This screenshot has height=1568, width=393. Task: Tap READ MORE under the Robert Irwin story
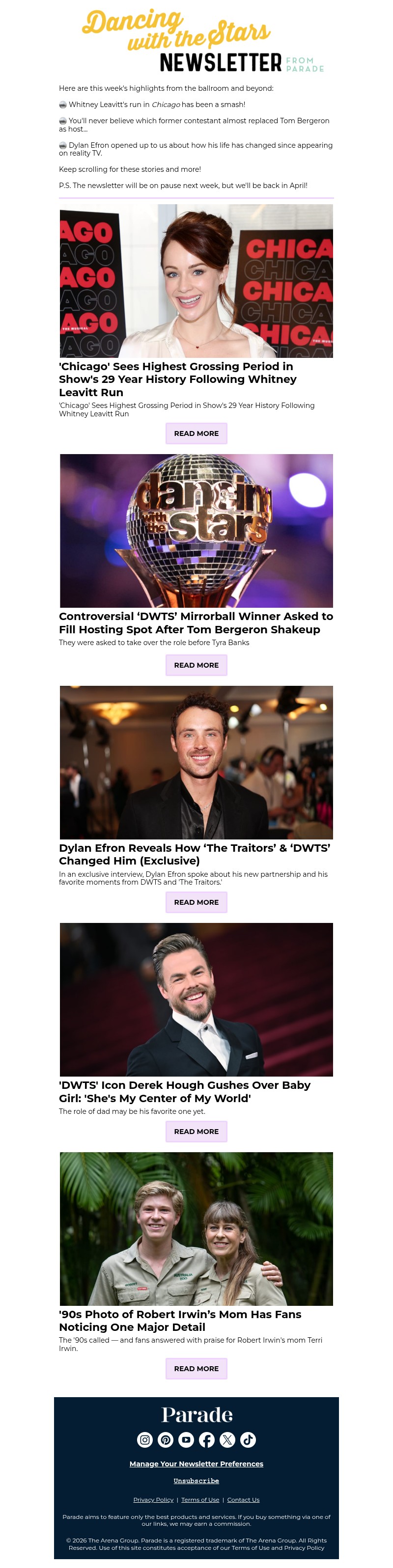[196, 1368]
